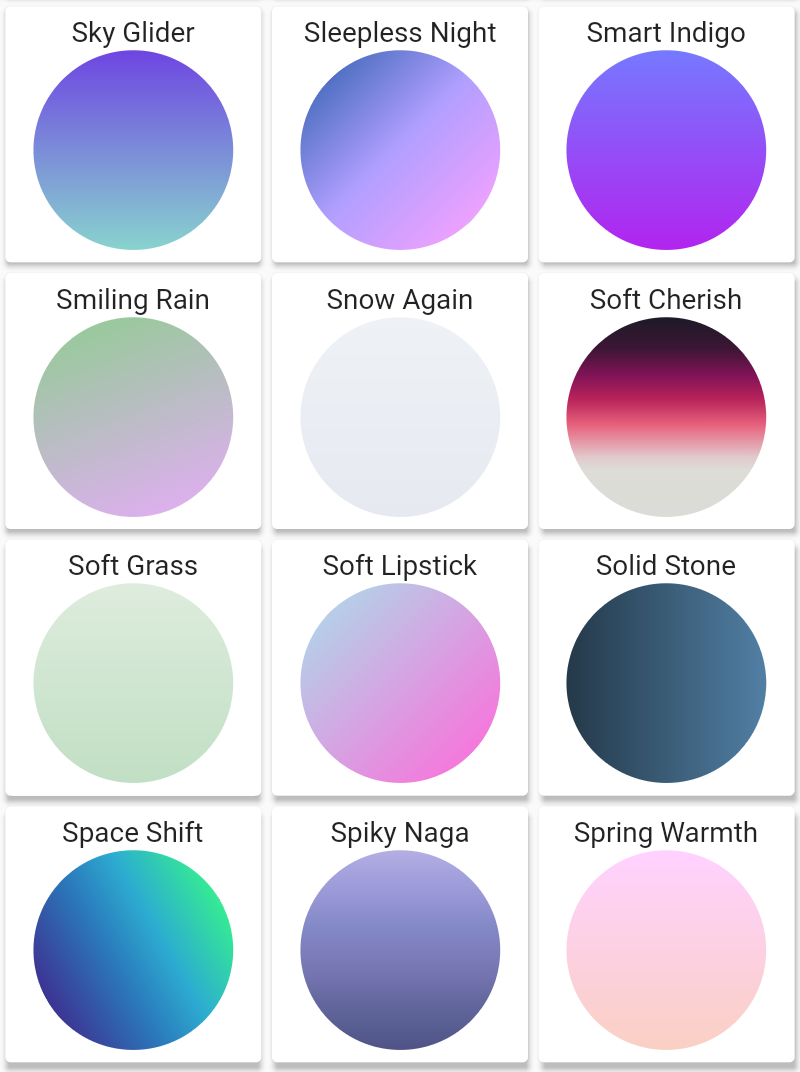Choose the Sleepless Night gradient card
Image resolution: width=800 pixels, height=1072 pixels.
click(400, 150)
